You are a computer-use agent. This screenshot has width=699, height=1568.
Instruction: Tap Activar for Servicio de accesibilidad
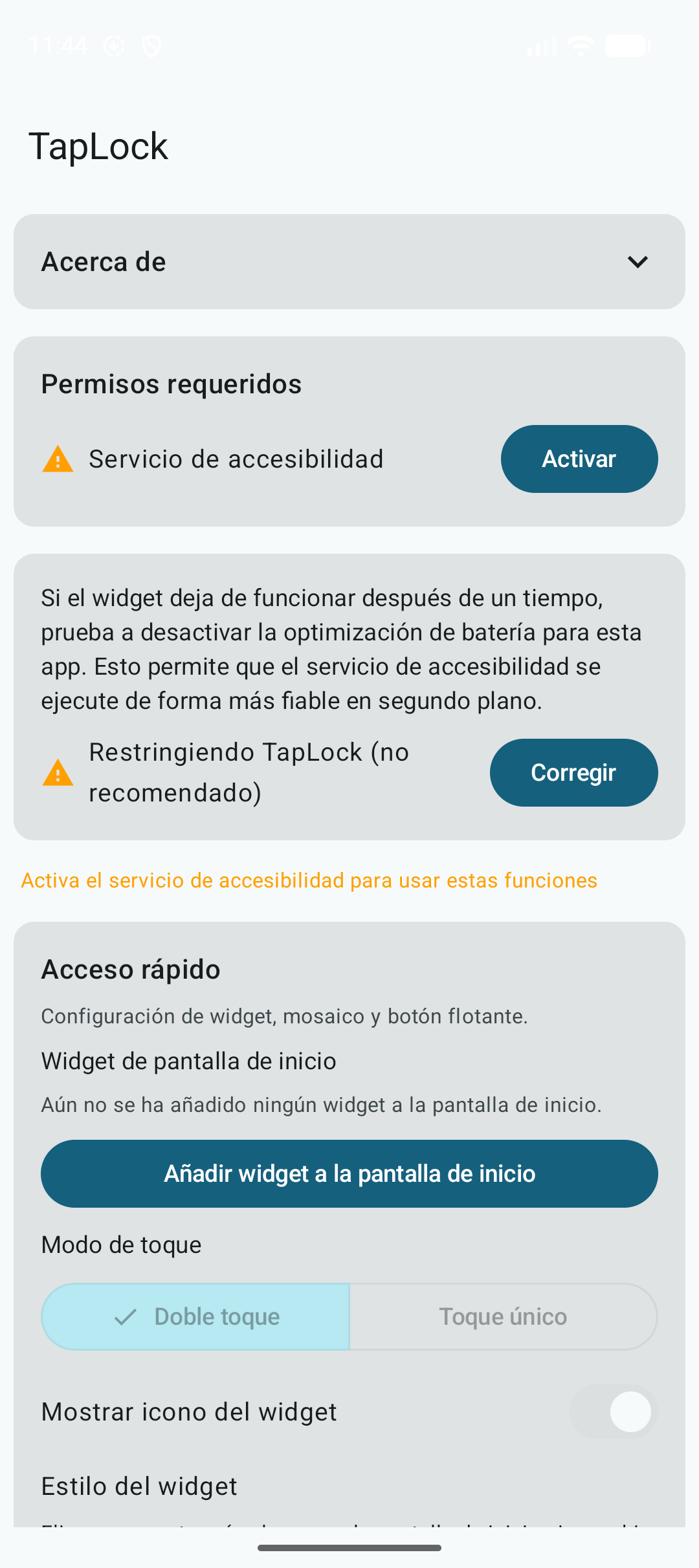[x=579, y=459]
